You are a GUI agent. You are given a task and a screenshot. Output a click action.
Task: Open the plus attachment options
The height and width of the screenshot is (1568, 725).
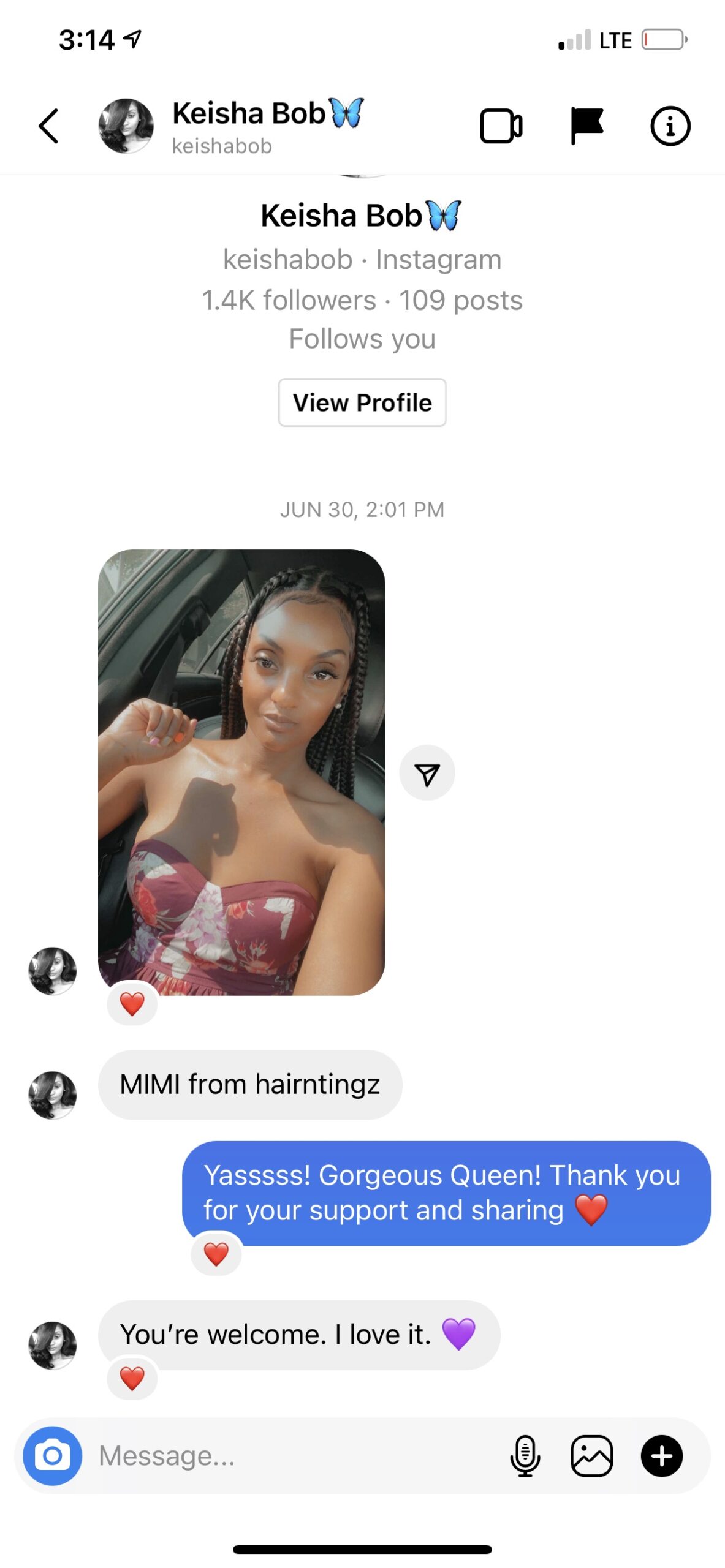[x=661, y=1455]
